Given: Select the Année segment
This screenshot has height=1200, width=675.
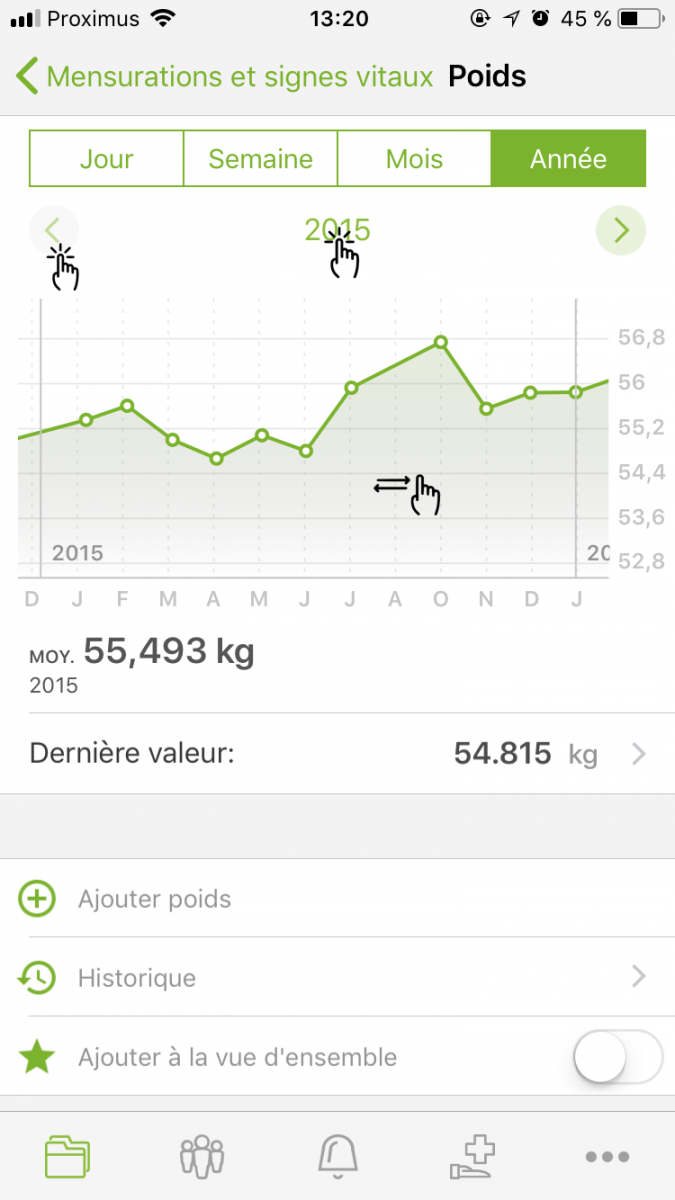Looking at the screenshot, I should (568, 159).
